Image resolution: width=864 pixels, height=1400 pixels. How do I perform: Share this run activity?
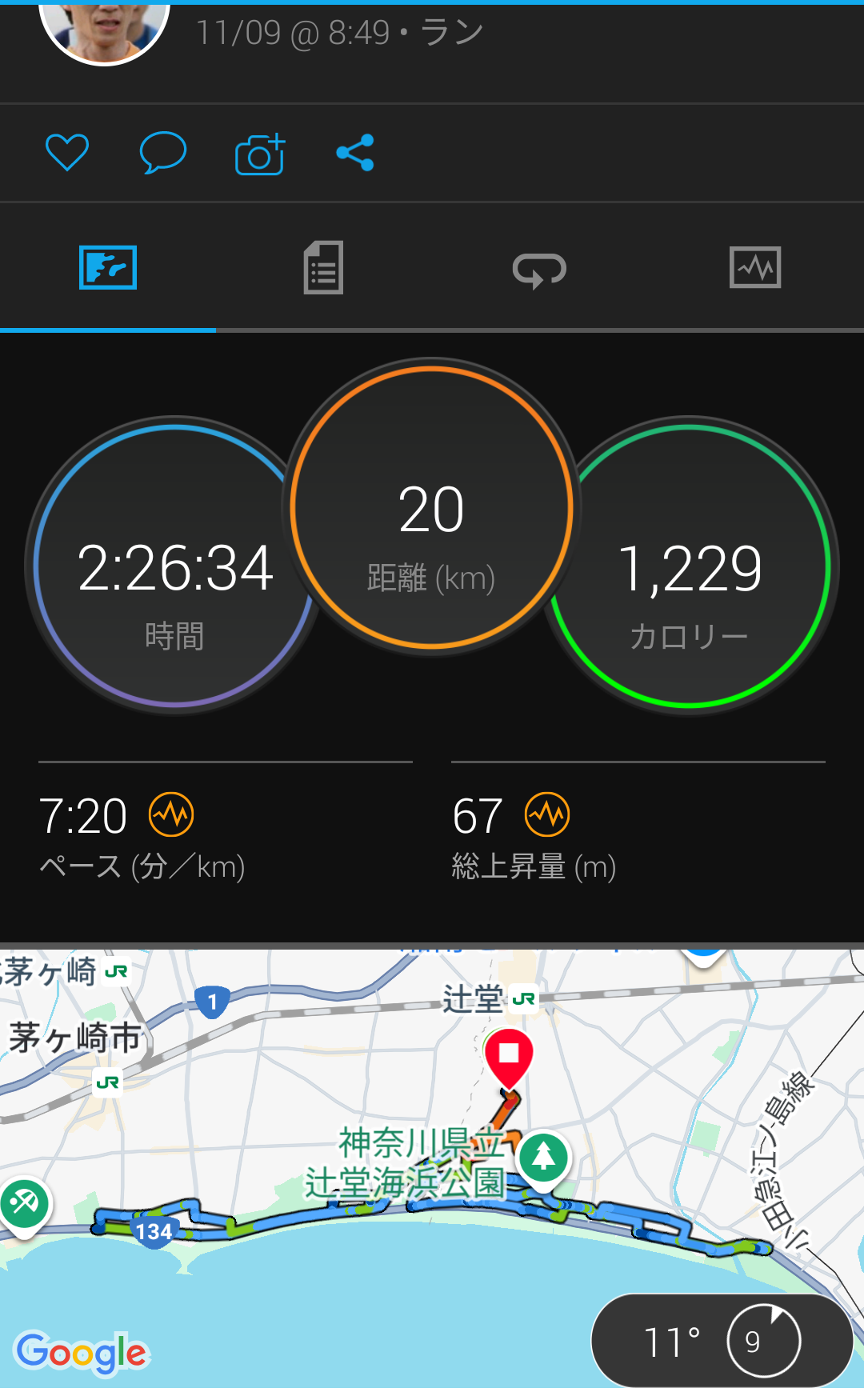pos(355,153)
